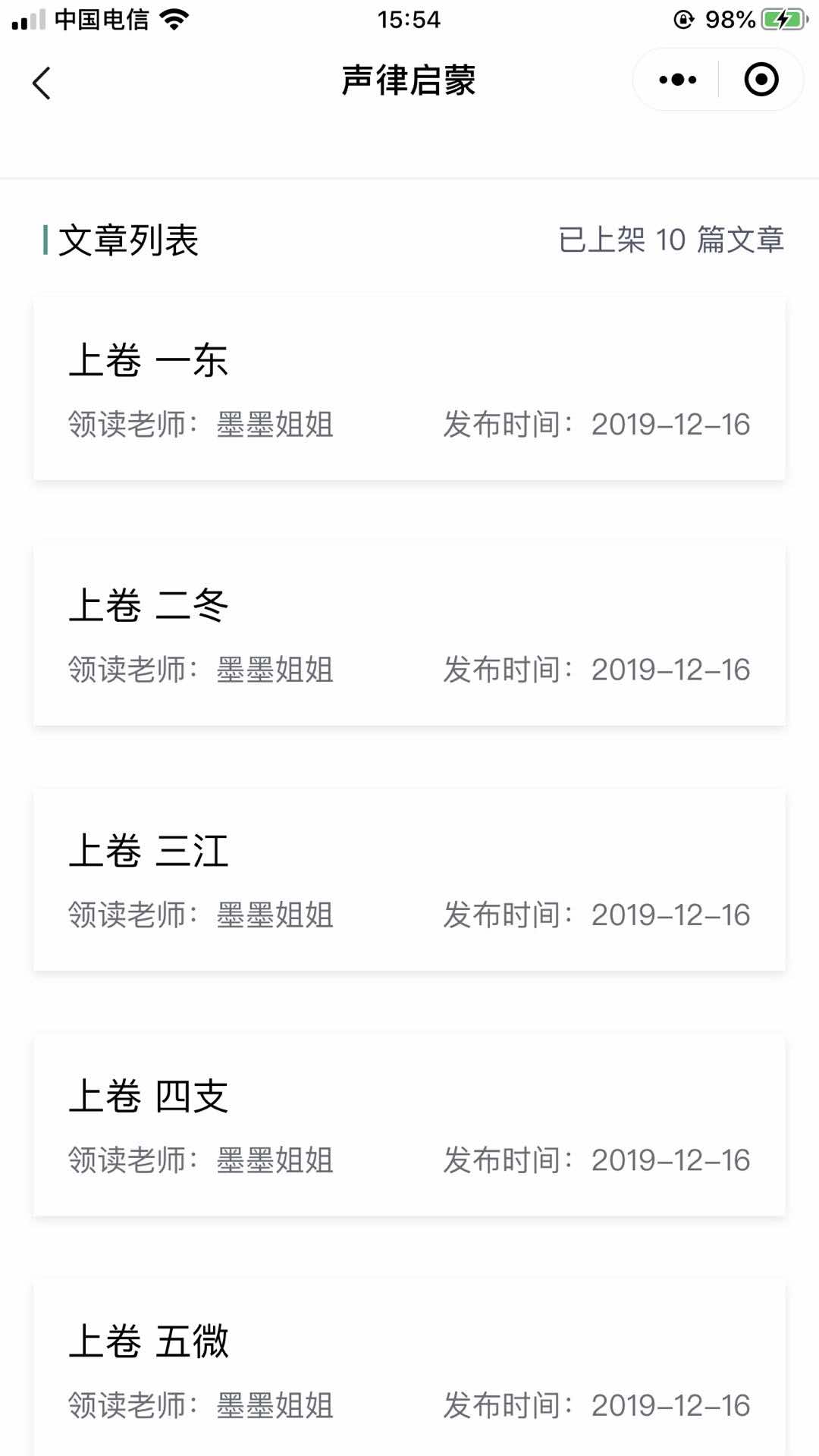Go back from 声律启蒙 page

click(42, 83)
